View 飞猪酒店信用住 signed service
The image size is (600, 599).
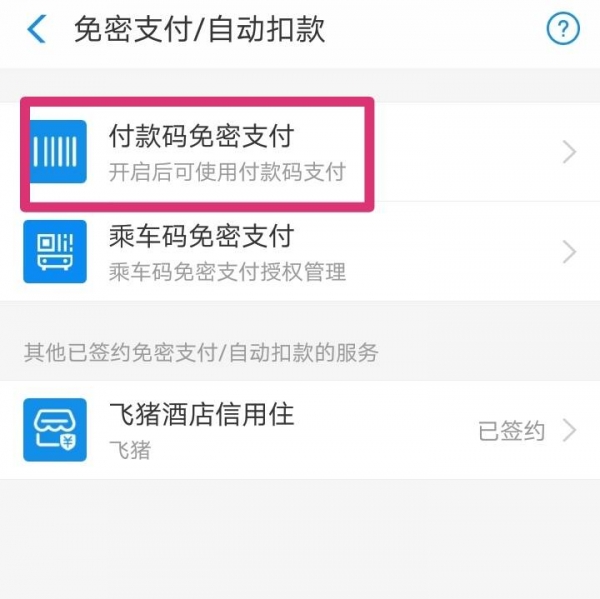click(300, 430)
